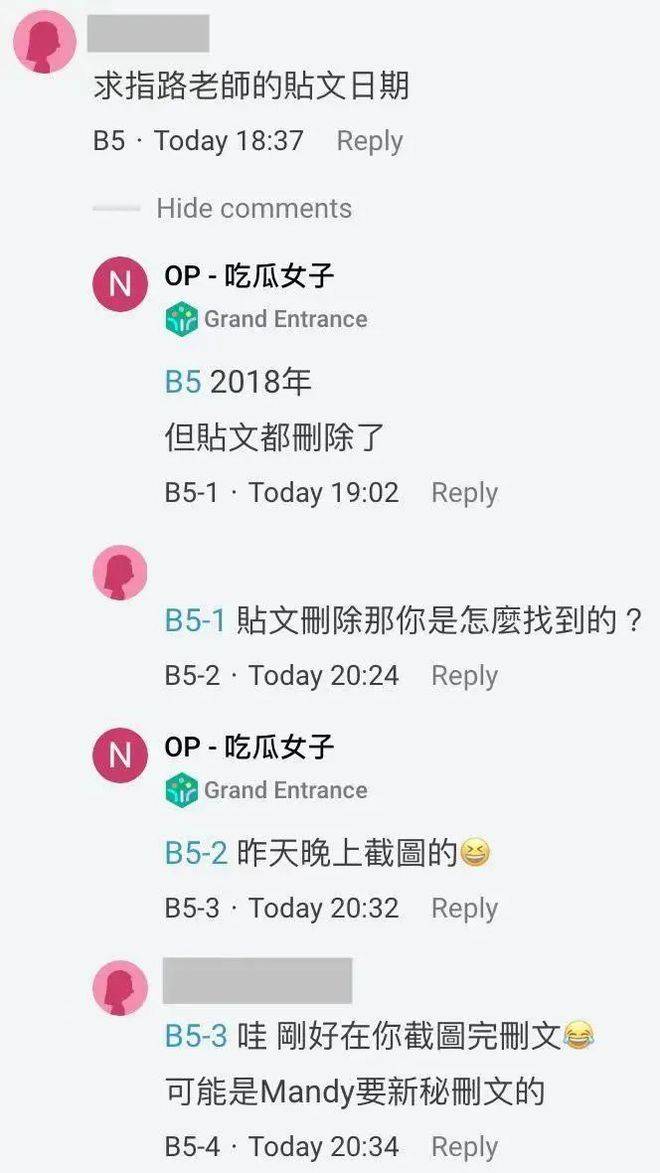Reply to comment B5-3
Screen dimensions: 660x1173
coord(464,908)
